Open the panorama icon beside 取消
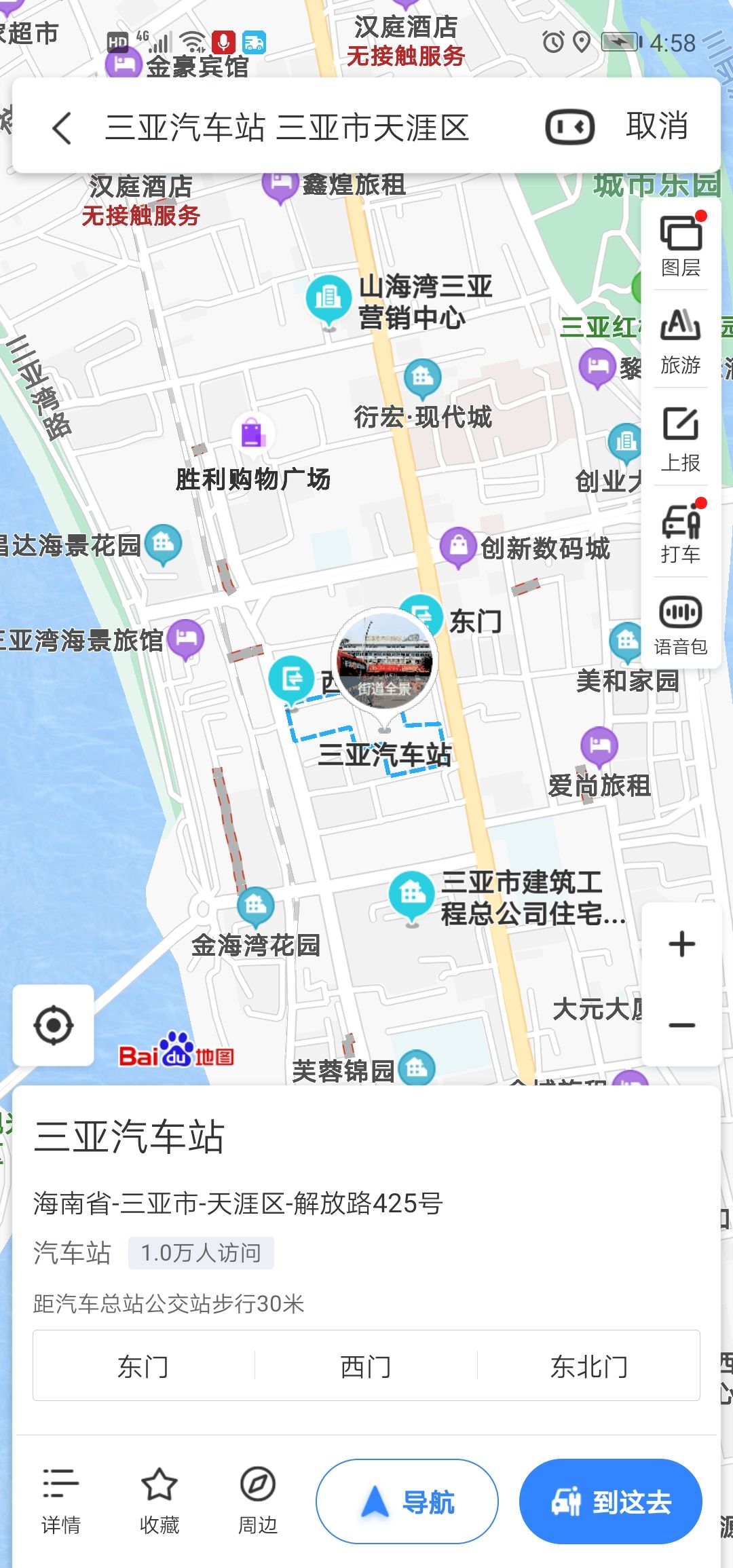This screenshot has height=1568, width=733. pos(569,128)
